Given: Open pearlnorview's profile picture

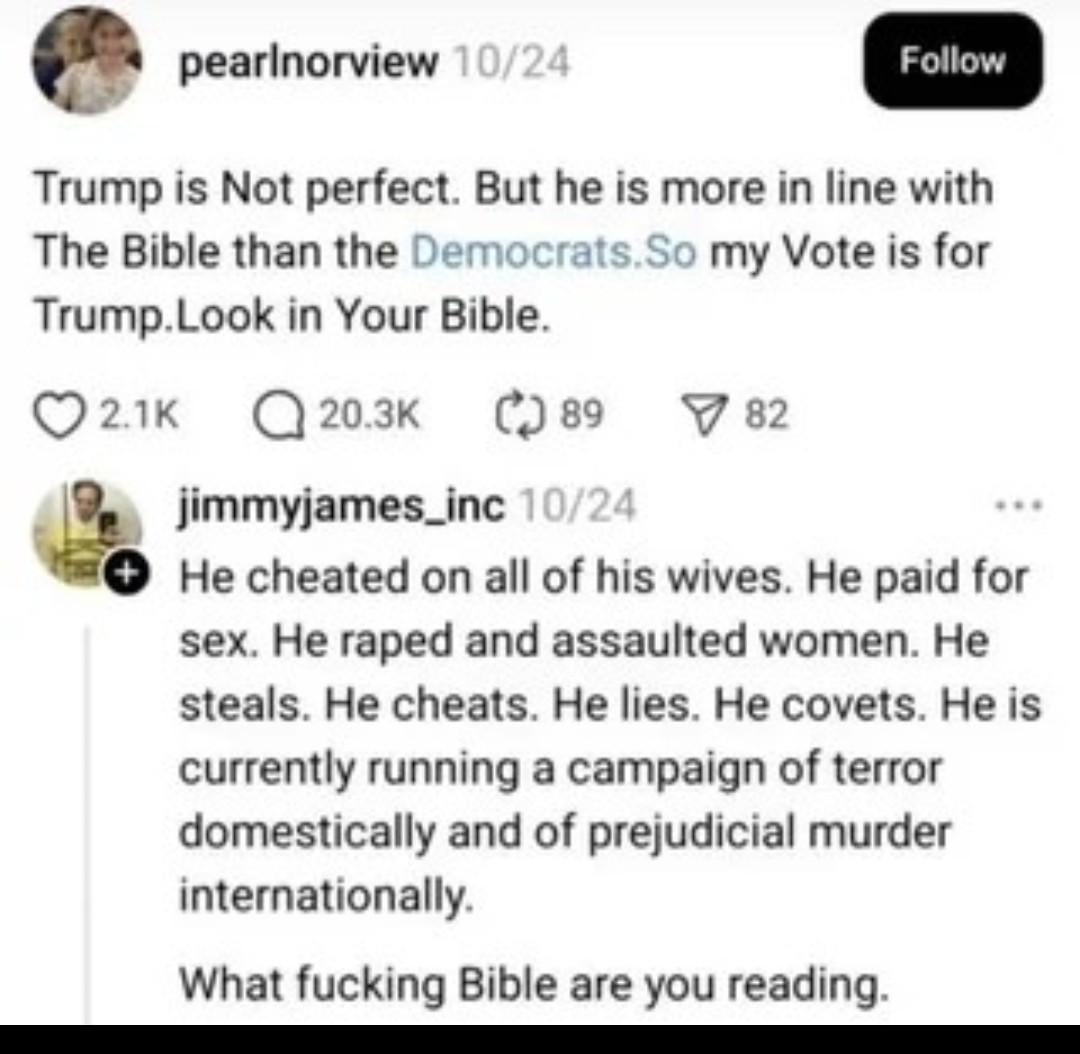Looking at the screenshot, I should pos(86,62).
